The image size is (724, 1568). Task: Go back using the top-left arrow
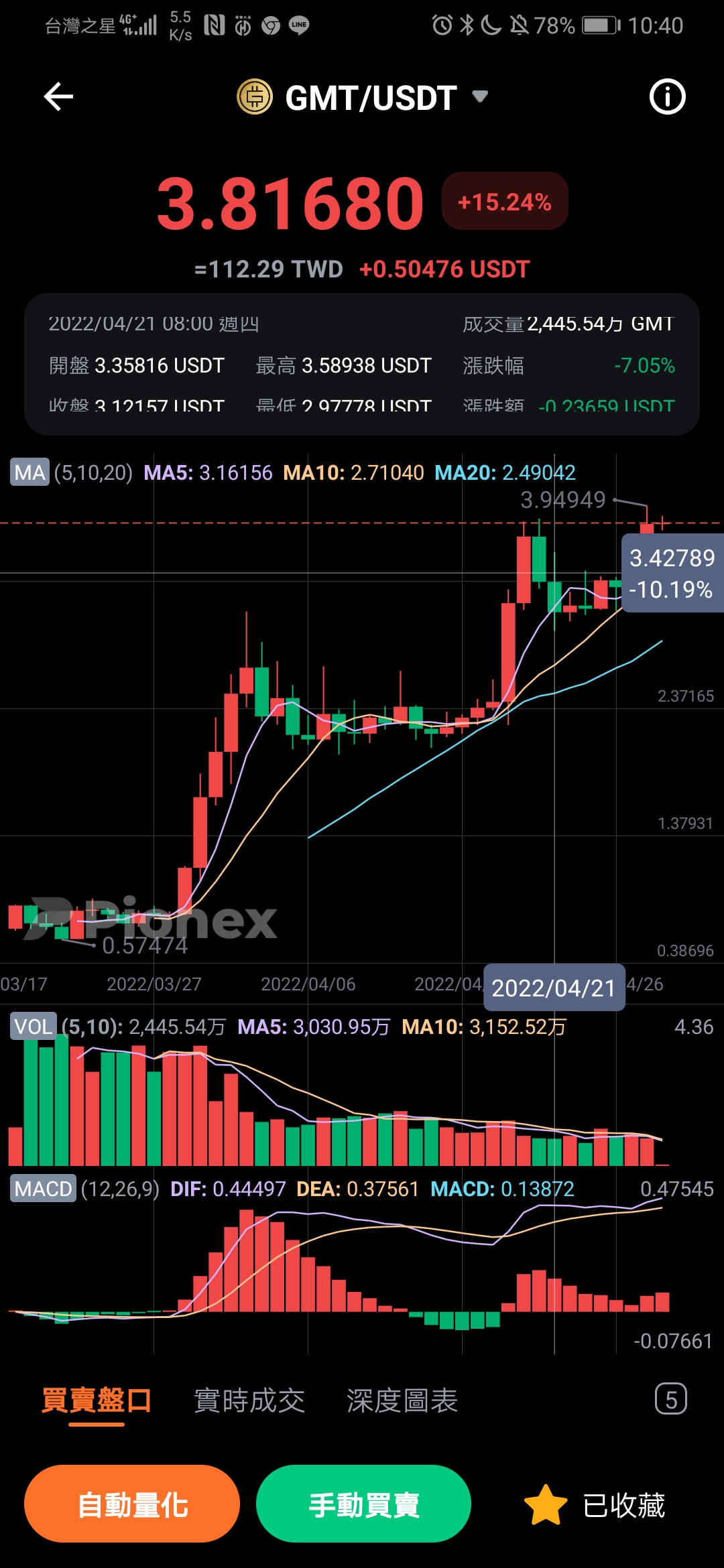pos(58,97)
